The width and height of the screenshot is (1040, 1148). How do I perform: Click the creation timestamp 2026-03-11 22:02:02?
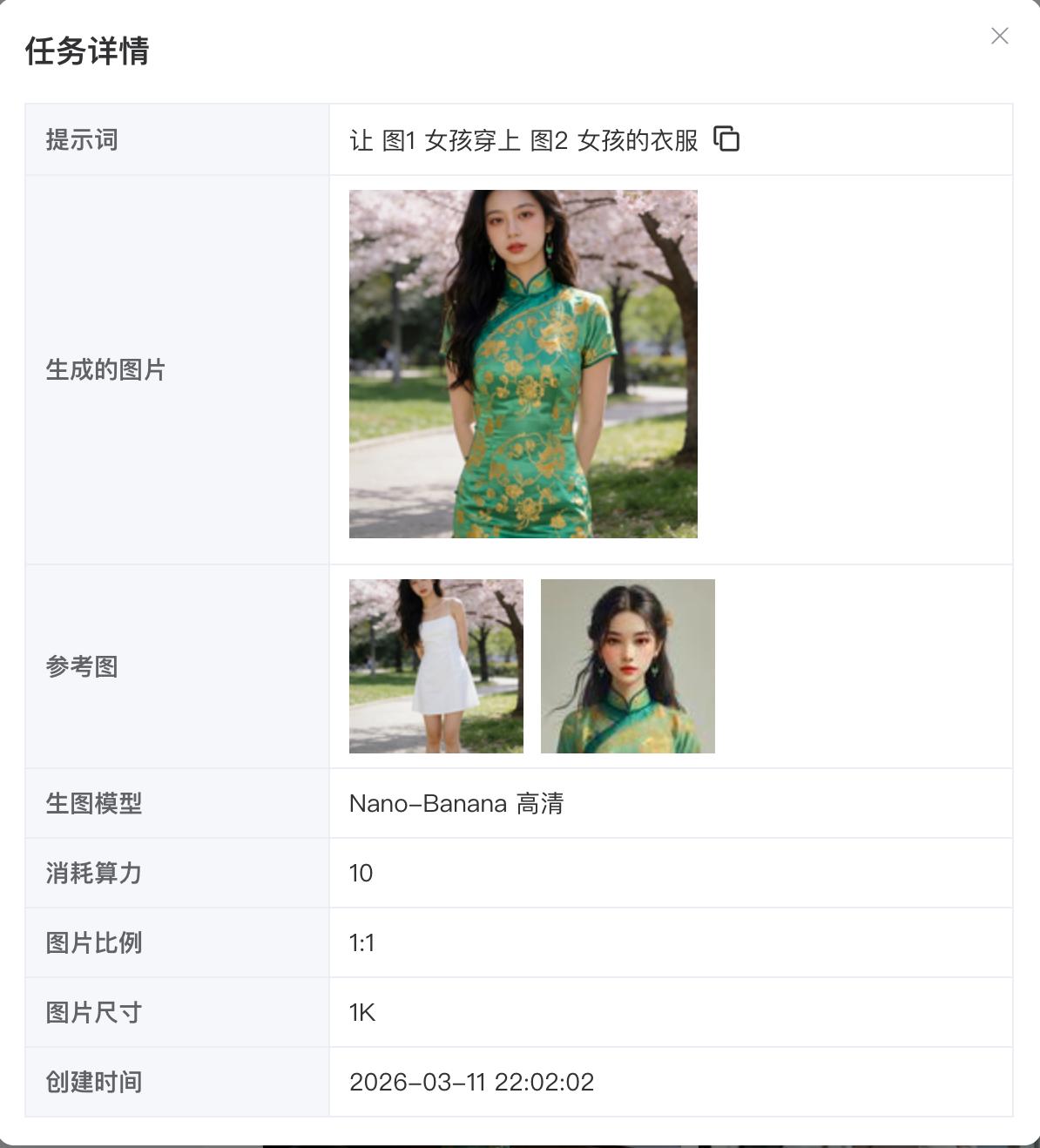click(x=471, y=1082)
